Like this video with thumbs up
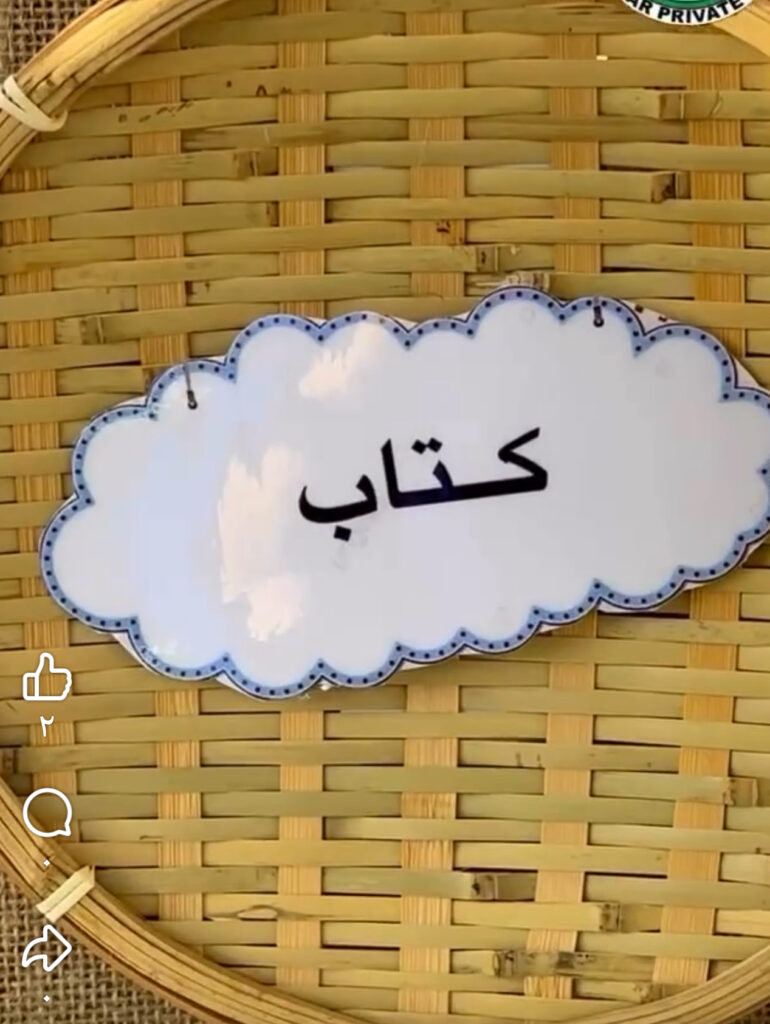770x1024 pixels. point(46,679)
